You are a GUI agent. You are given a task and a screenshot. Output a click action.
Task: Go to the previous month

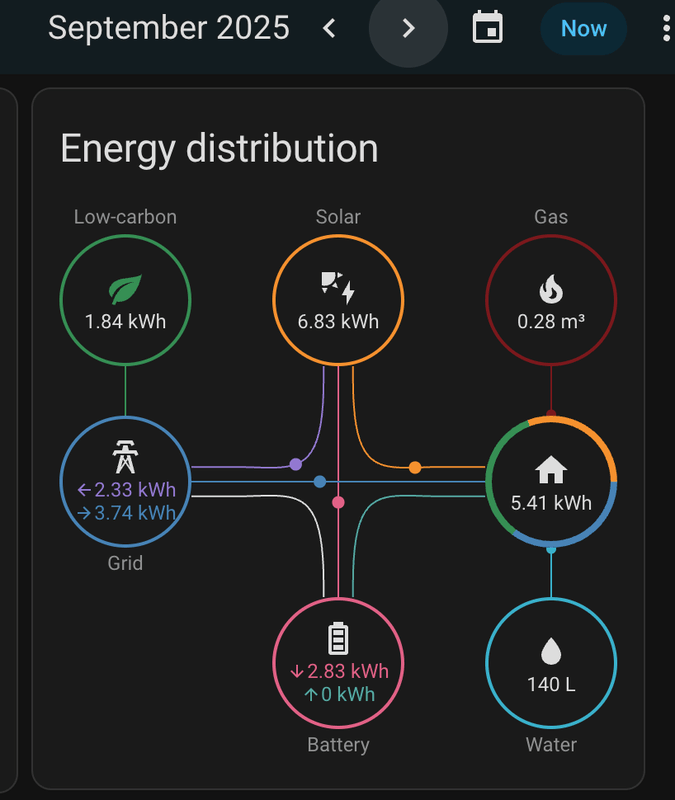pyautogui.click(x=330, y=28)
